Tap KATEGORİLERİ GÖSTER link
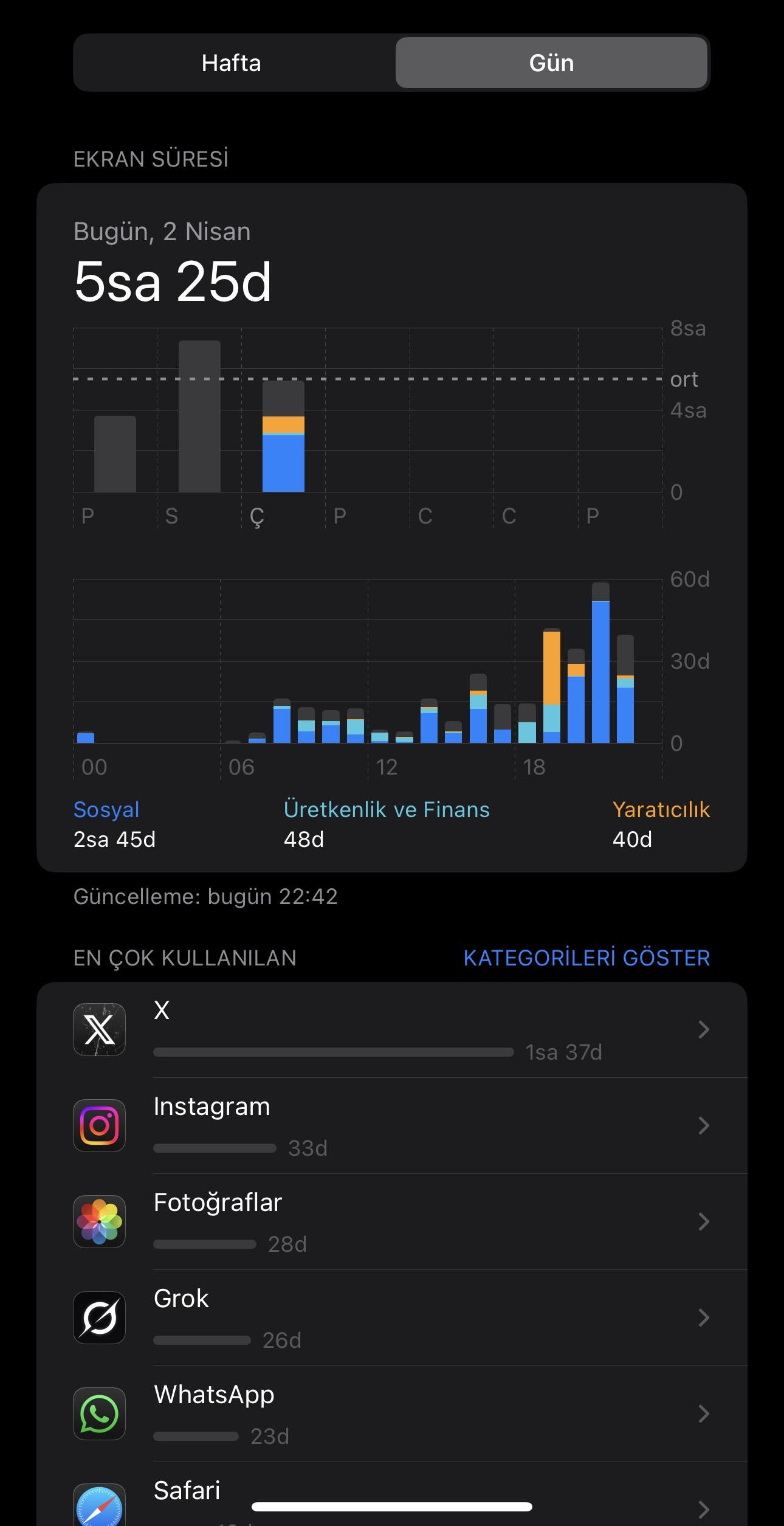Viewport: 784px width, 1526px height. [586, 958]
